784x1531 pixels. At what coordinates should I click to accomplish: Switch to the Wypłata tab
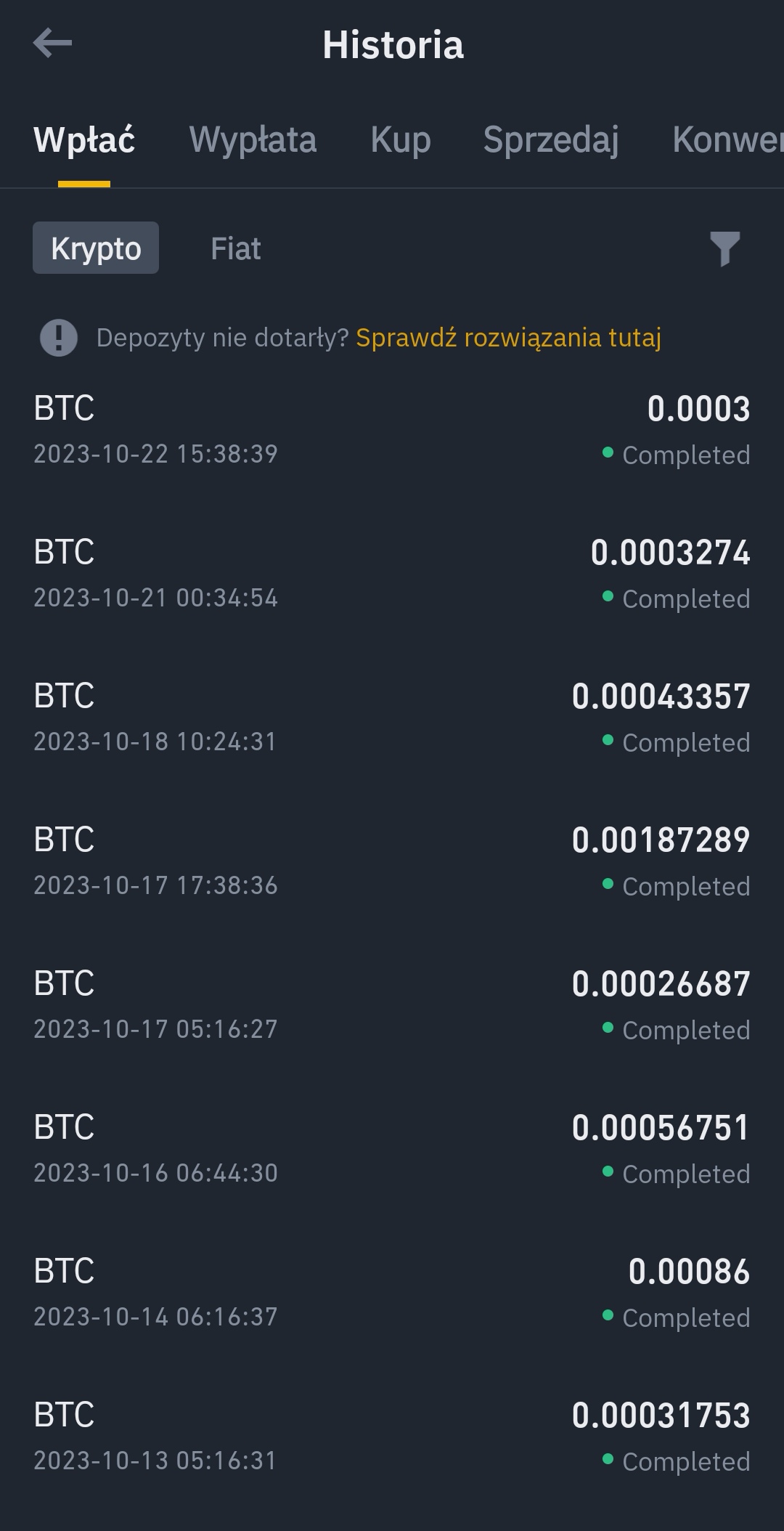(x=253, y=139)
